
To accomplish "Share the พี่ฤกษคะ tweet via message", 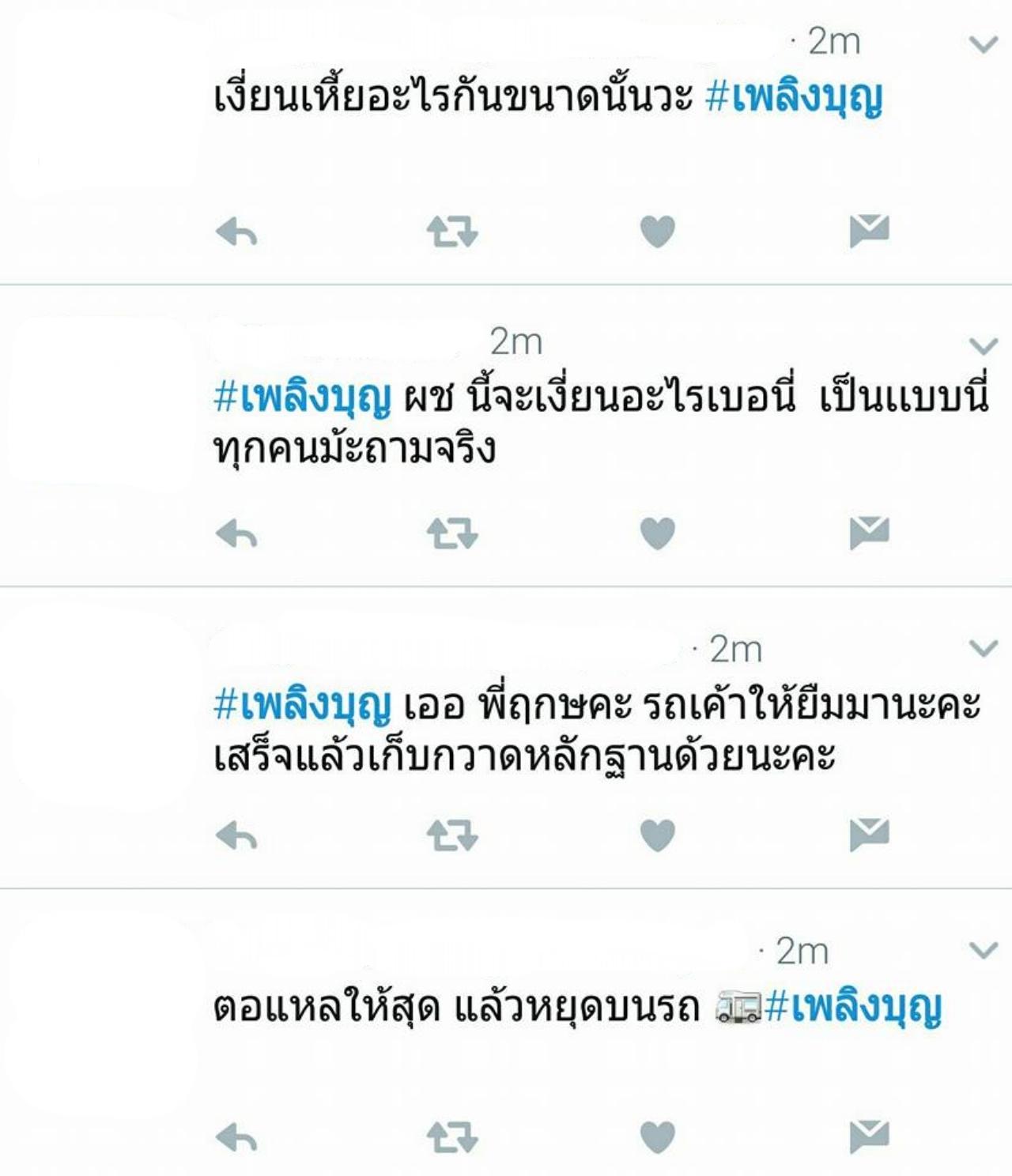I will click(869, 834).
